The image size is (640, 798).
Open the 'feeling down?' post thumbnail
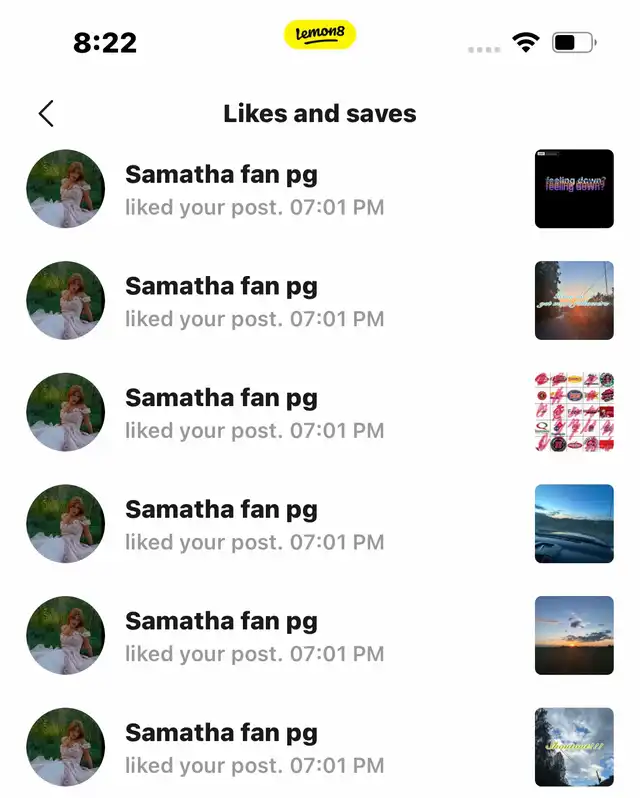coord(574,189)
